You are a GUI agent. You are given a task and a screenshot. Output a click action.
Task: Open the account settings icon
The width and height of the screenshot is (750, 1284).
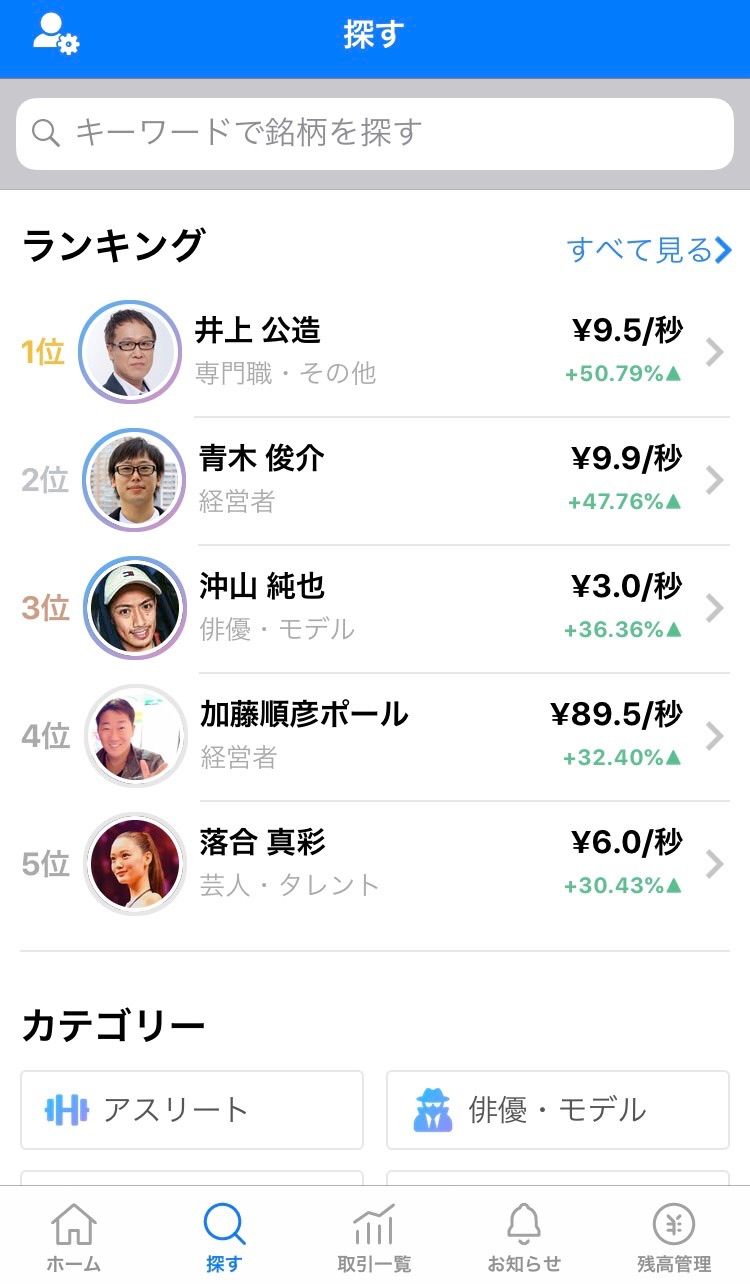click(55, 34)
